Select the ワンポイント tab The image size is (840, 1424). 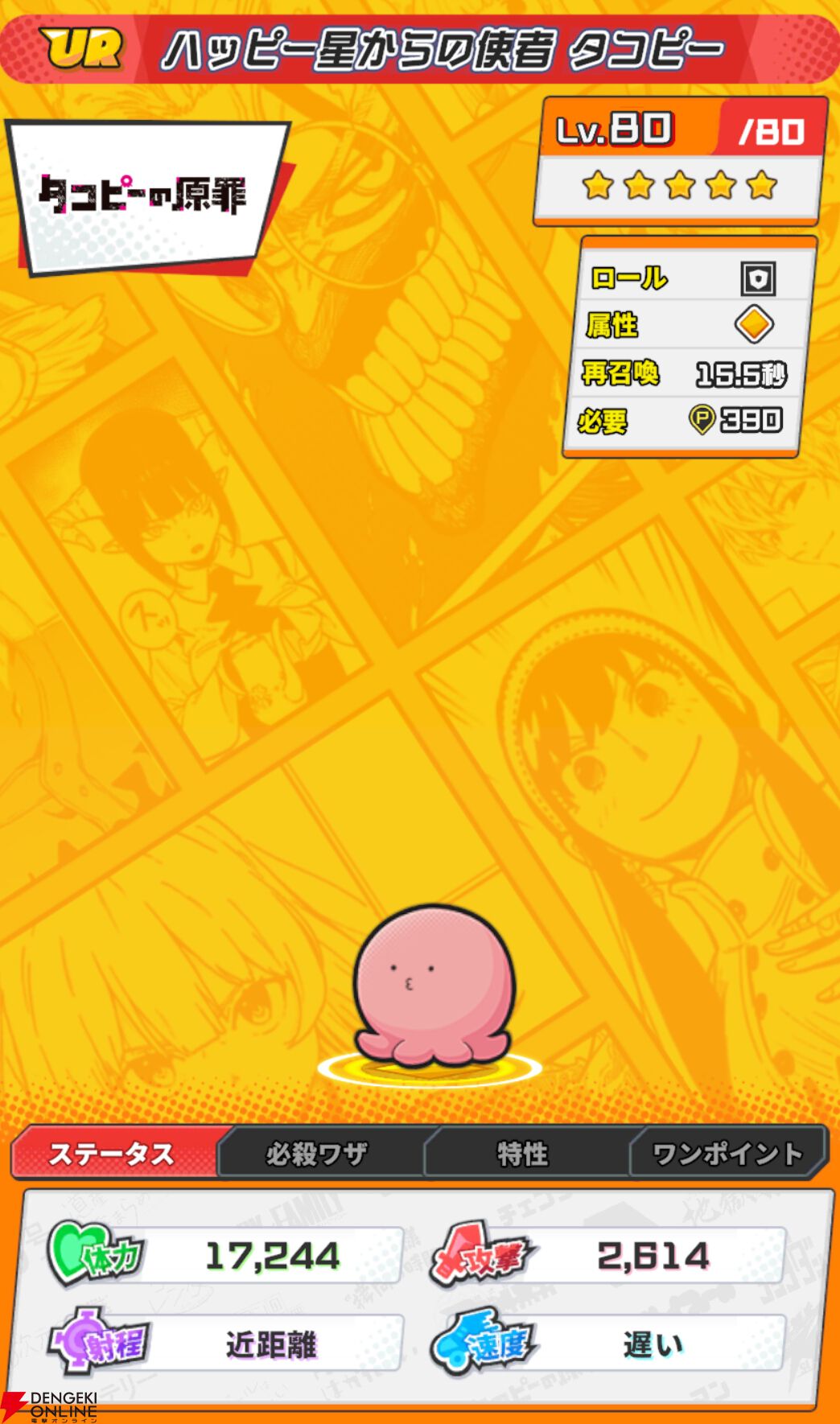pos(727,1154)
